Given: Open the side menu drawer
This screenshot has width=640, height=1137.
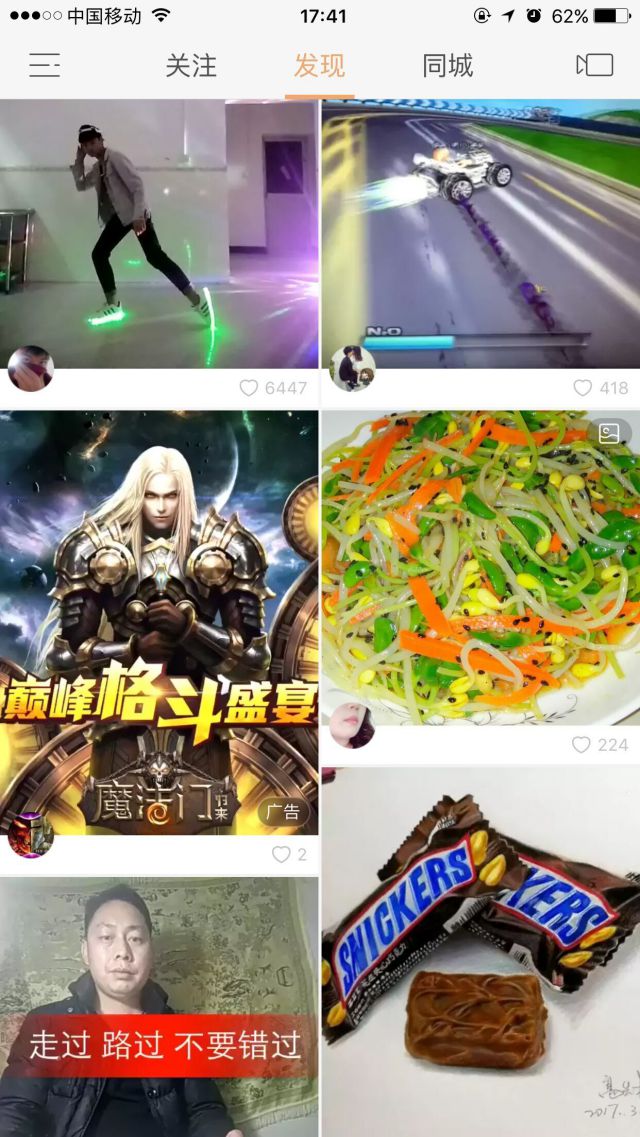Looking at the screenshot, I should (x=44, y=66).
